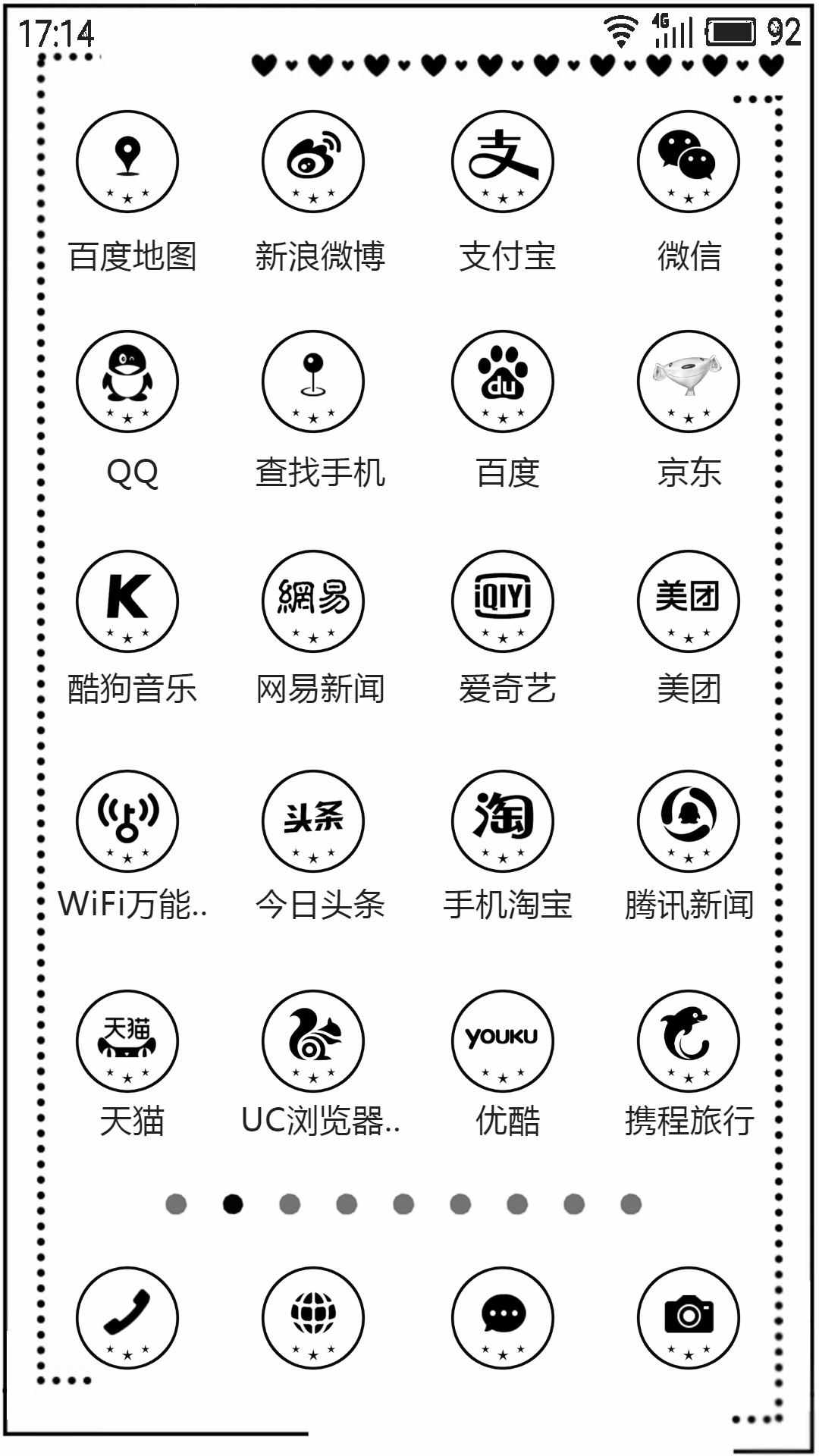This screenshot has width=819, height=1456.
Task: Open the 微信 app
Action: point(689,162)
